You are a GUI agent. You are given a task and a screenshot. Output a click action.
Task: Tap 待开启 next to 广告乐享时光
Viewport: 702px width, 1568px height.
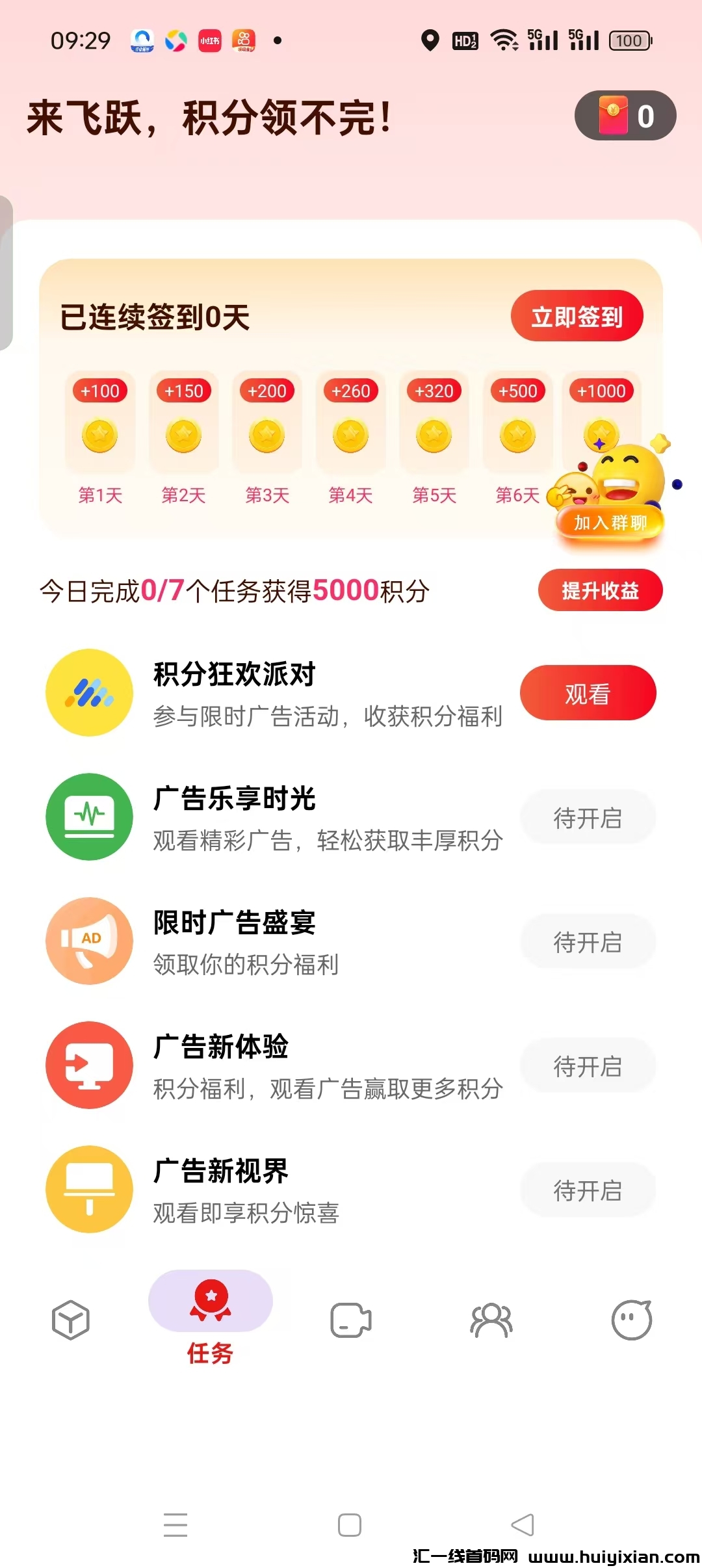[587, 817]
